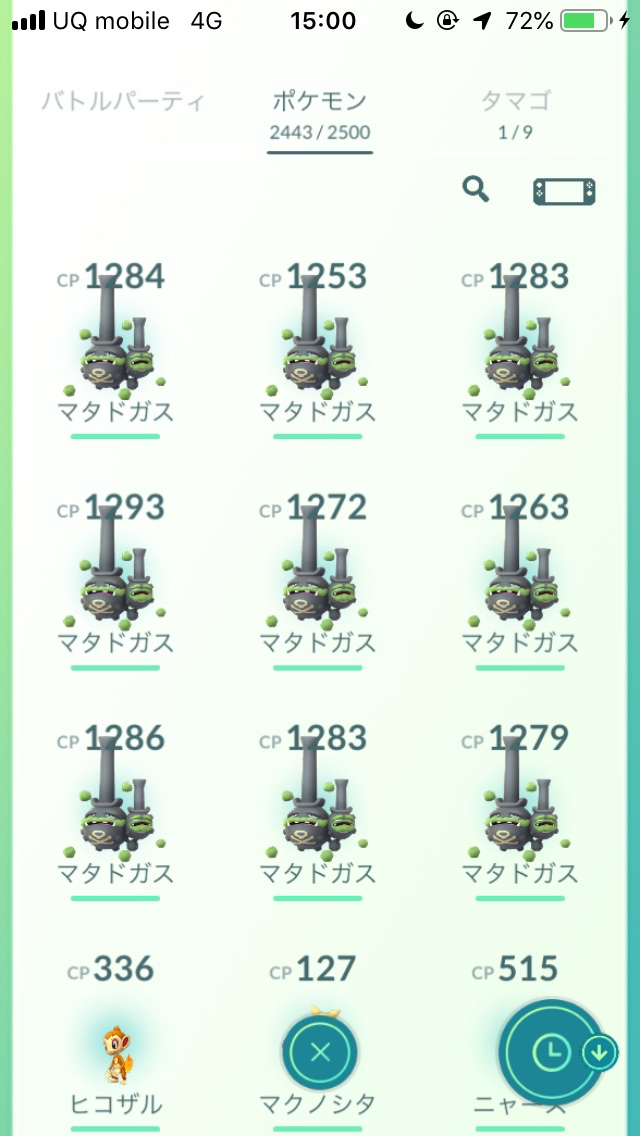Open マタドガス with CP 1284

[116, 345]
